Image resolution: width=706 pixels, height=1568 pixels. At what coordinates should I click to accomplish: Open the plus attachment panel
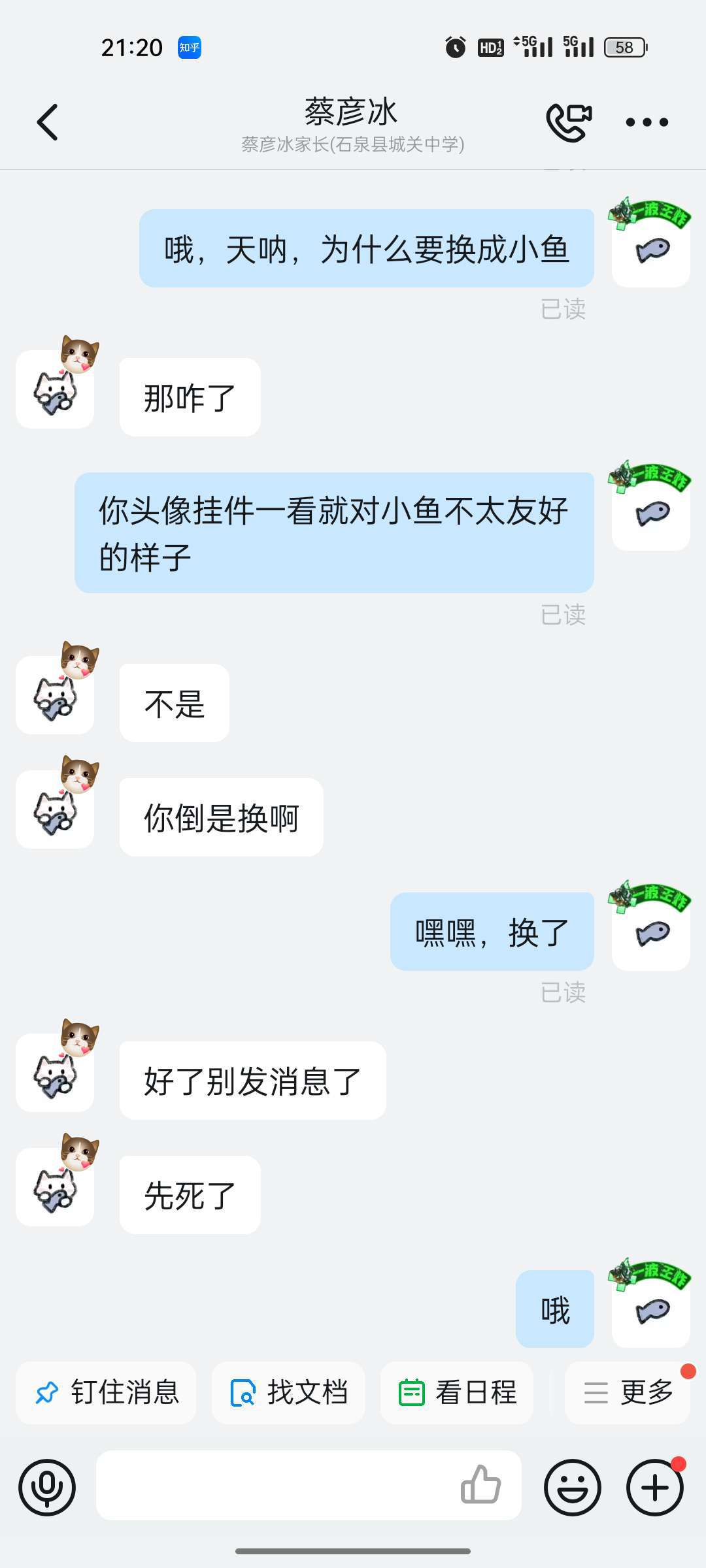point(654,1488)
